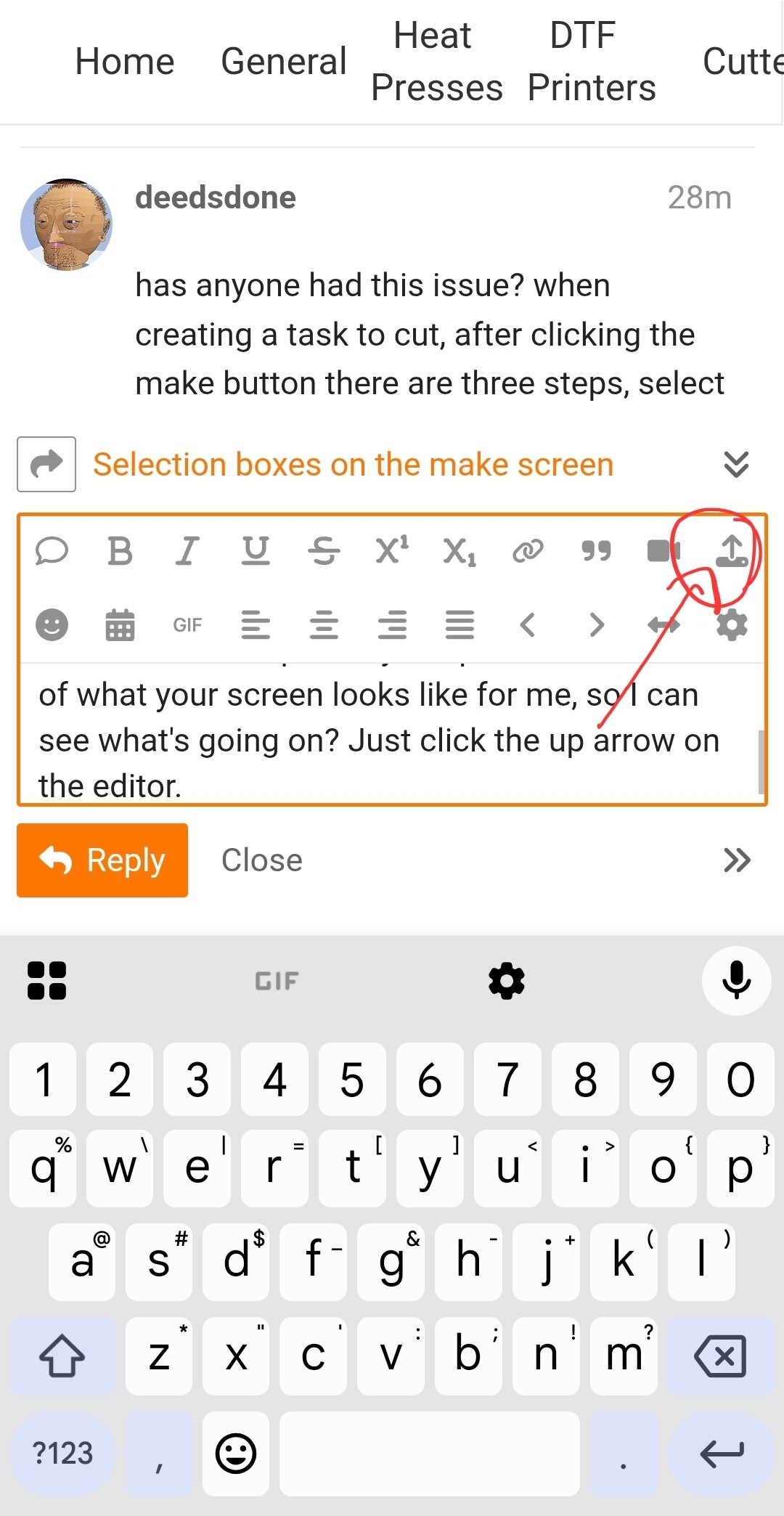
Task: Submit the post with Reply button
Action: pos(102,860)
